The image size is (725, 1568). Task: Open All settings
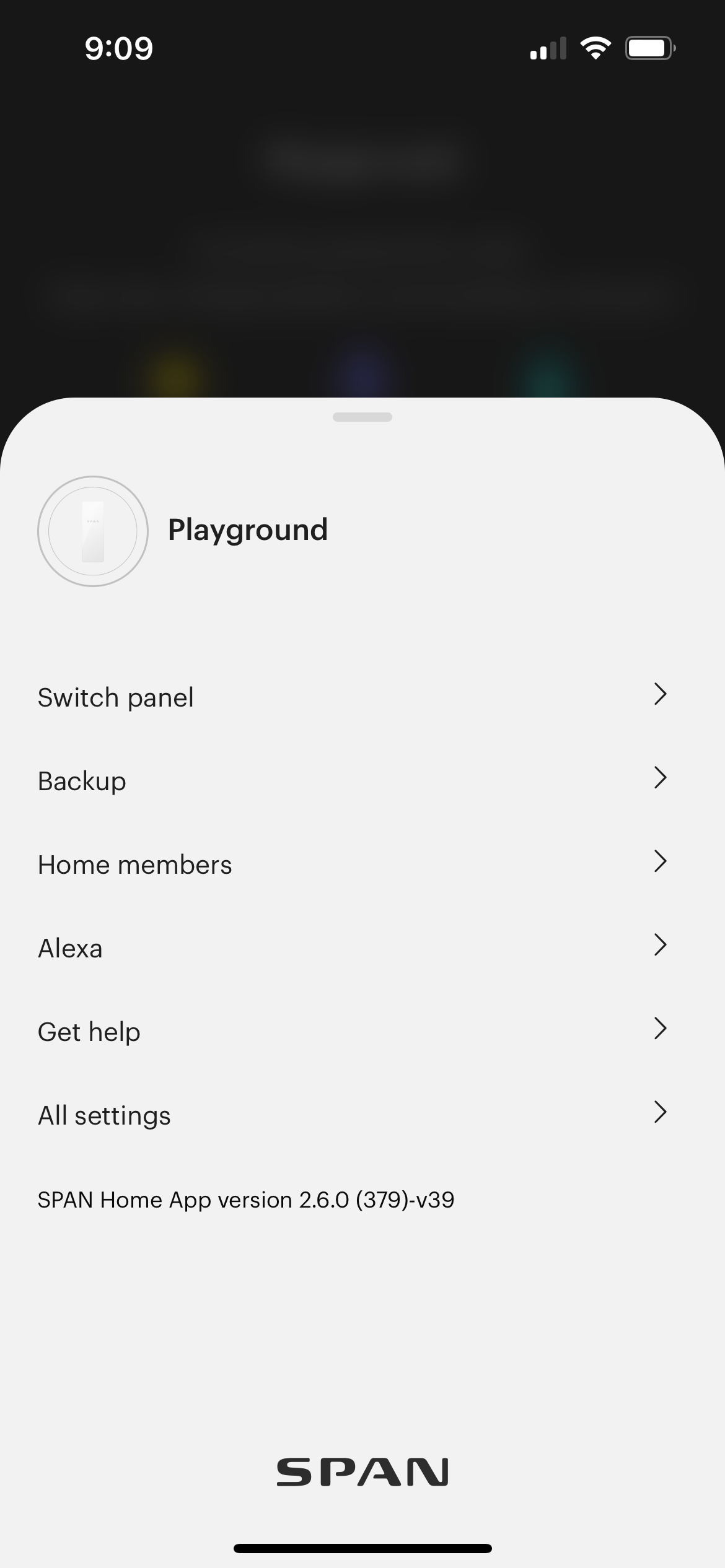(x=362, y=1115)
